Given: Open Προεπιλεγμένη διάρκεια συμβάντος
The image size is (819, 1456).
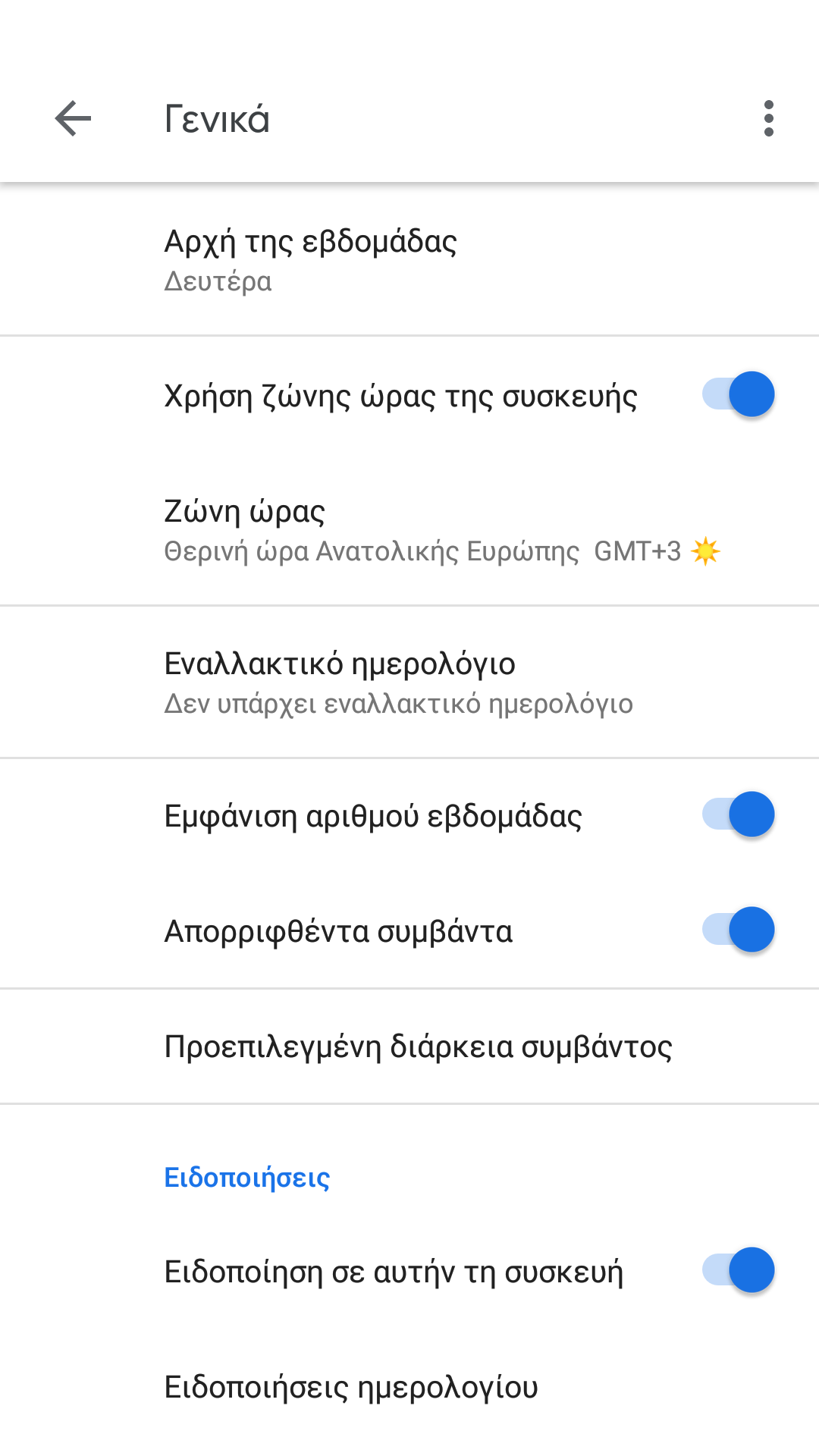Looking at the screenshot, I should coord(409,1046).
